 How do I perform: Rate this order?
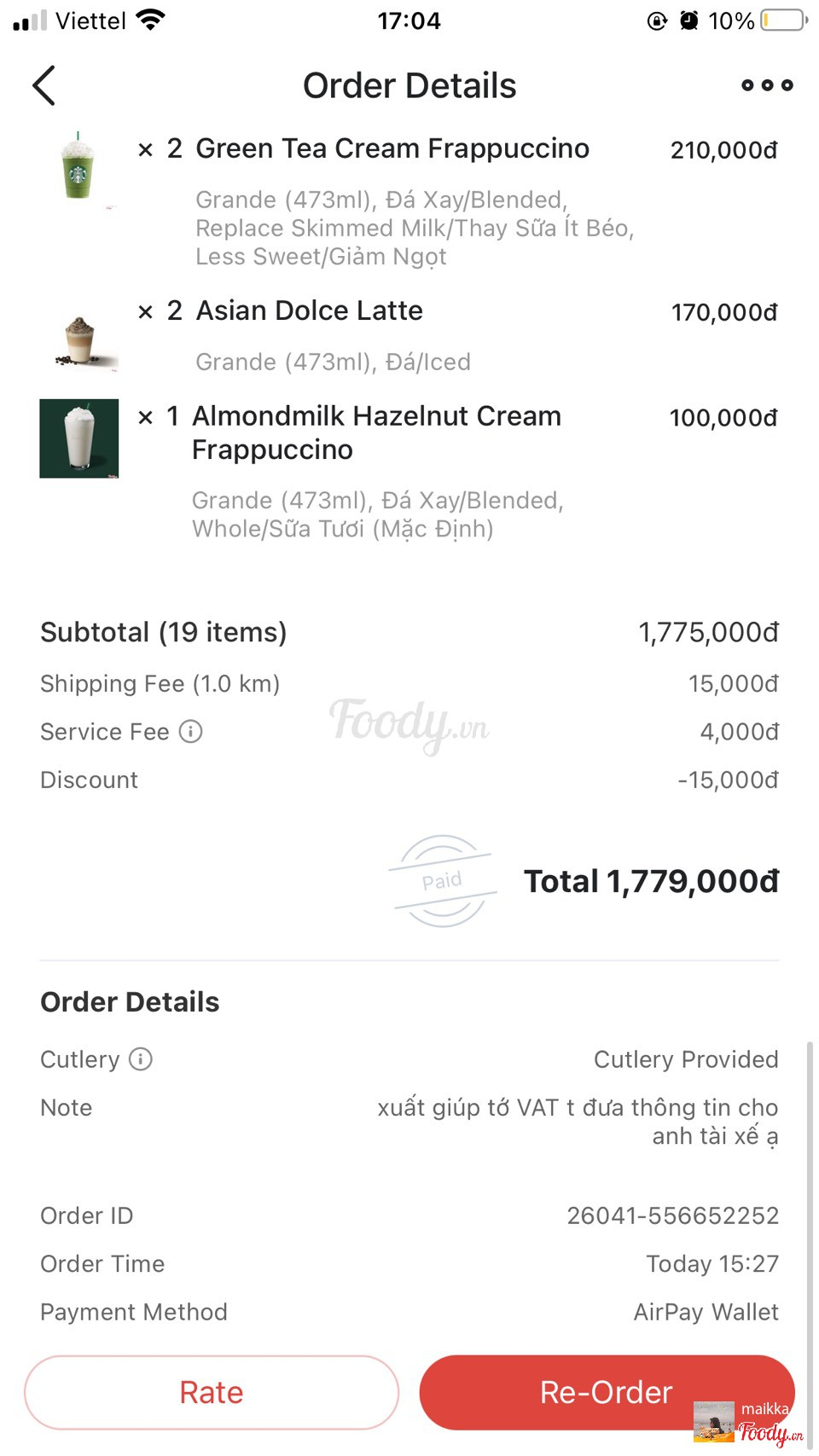click(x=212, y=1392)
